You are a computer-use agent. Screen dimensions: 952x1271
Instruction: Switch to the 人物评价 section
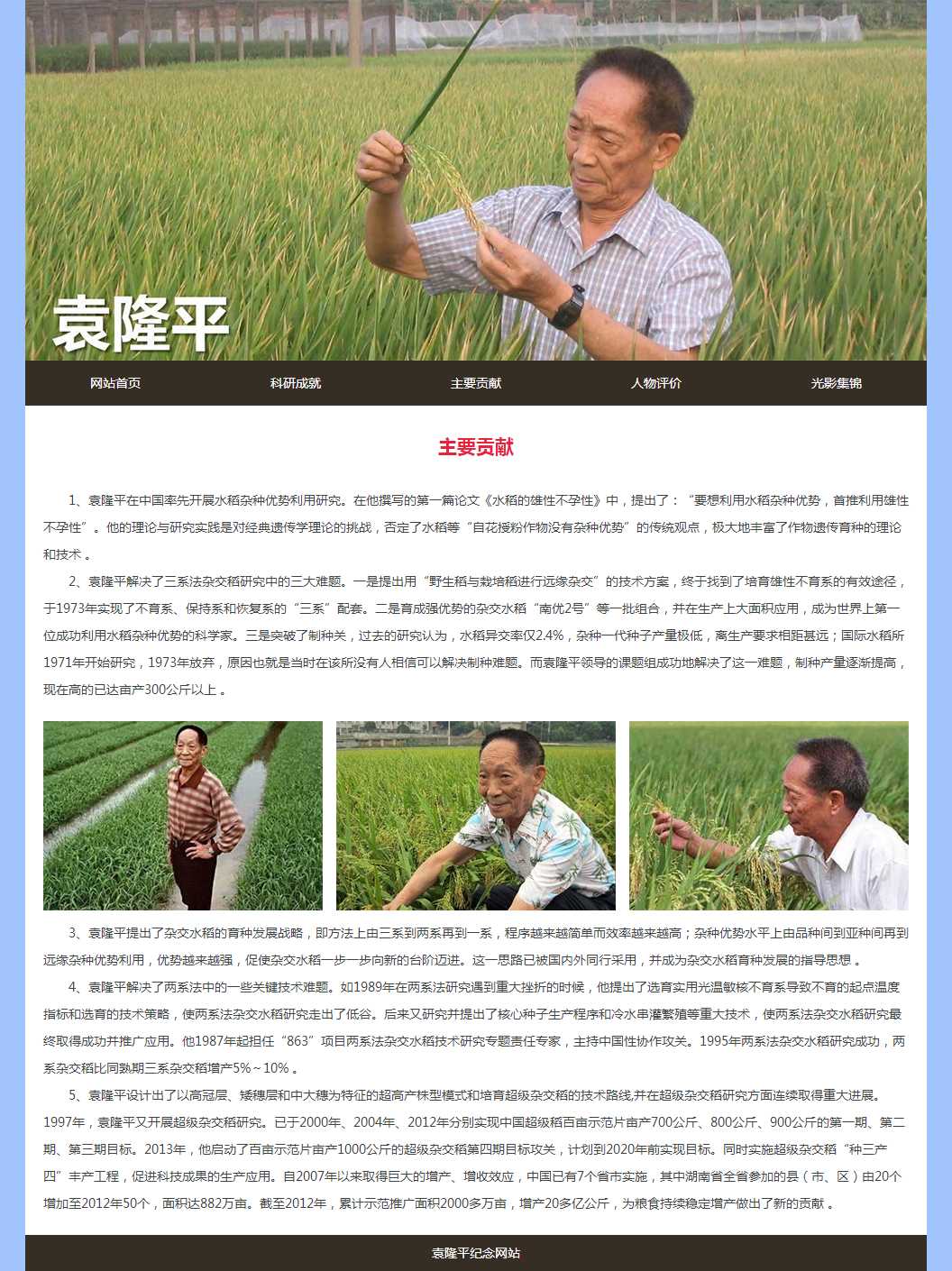[x=656, y=383]
